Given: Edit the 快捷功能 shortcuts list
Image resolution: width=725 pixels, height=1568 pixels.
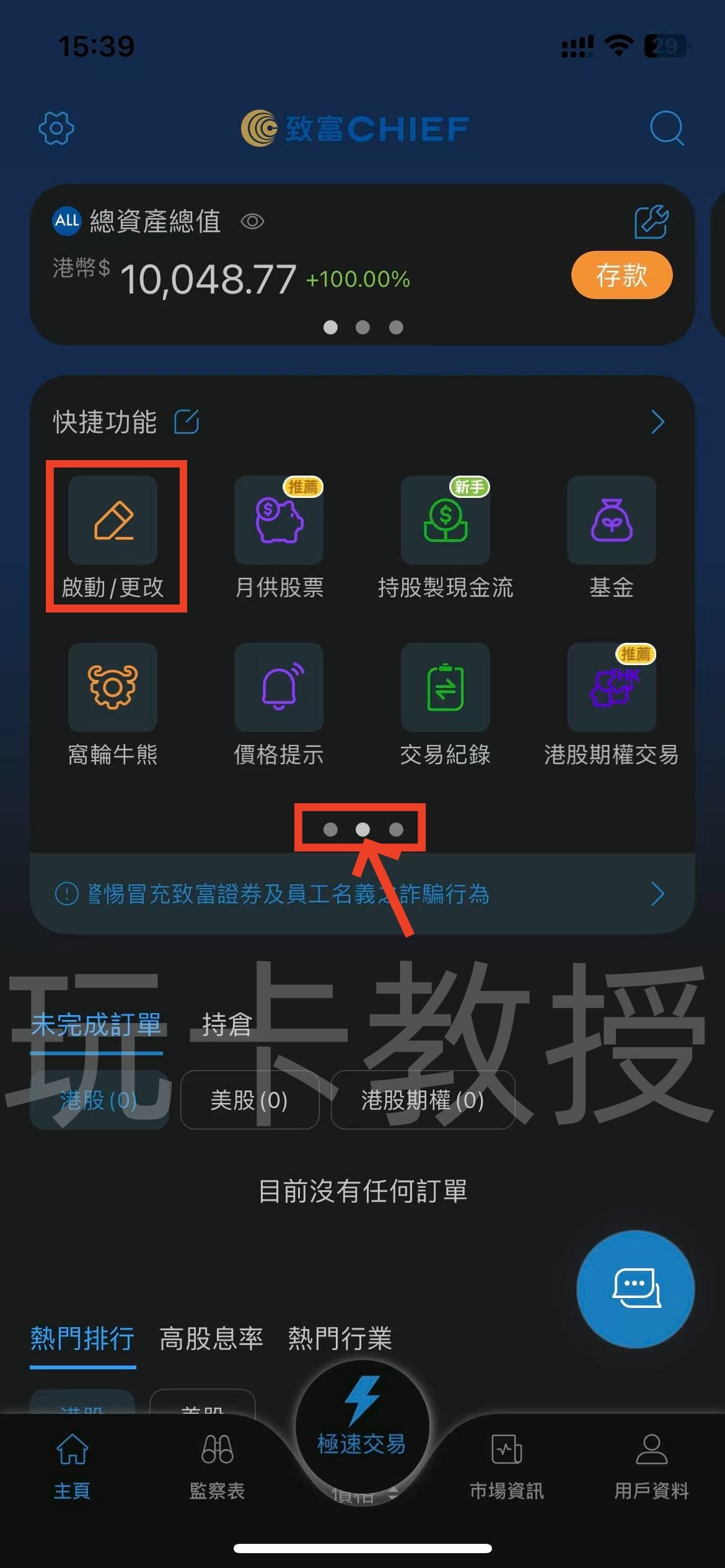Looking at the screenshot, I should [x=187, y=422].
